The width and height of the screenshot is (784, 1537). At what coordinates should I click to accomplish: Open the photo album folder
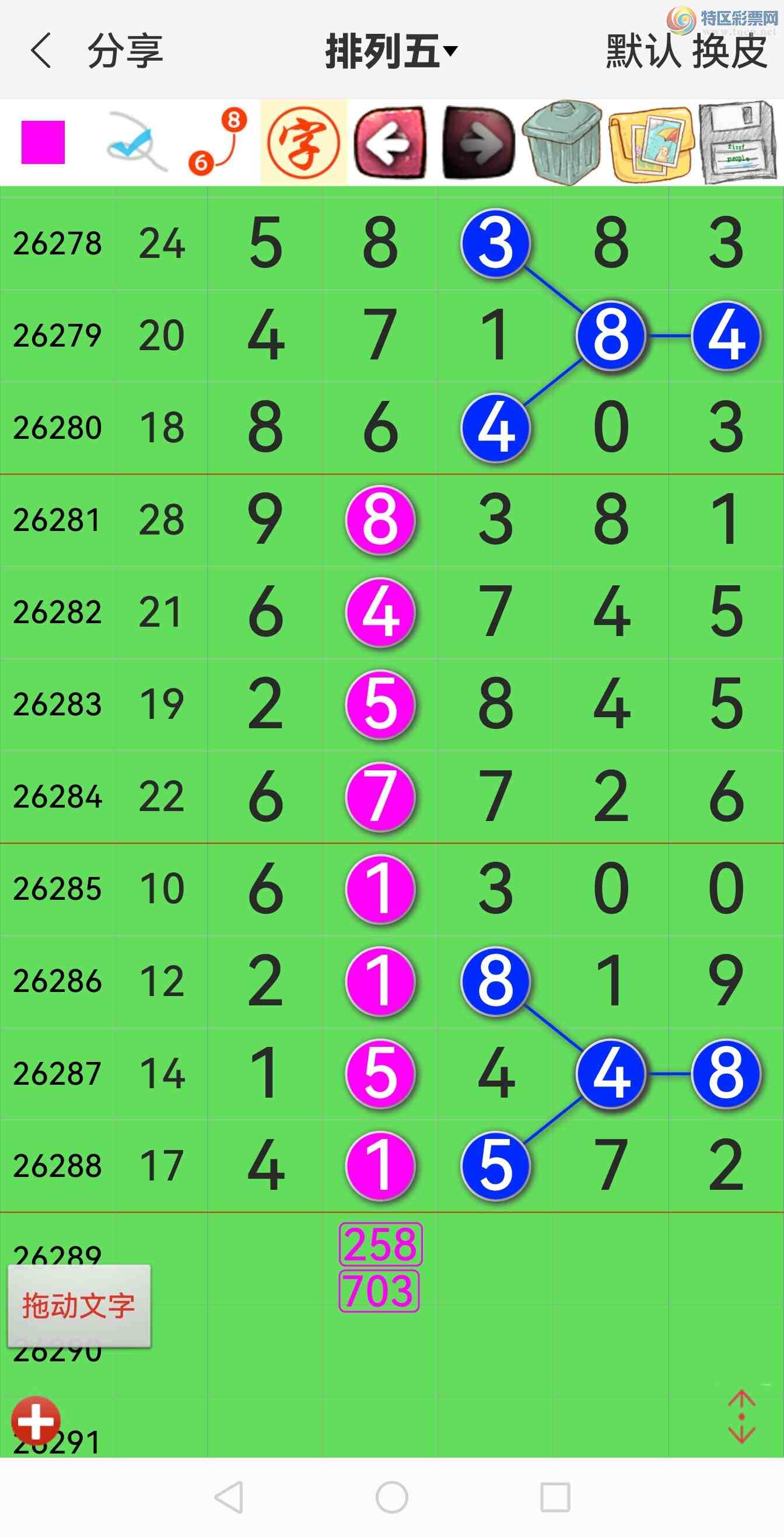652,143
